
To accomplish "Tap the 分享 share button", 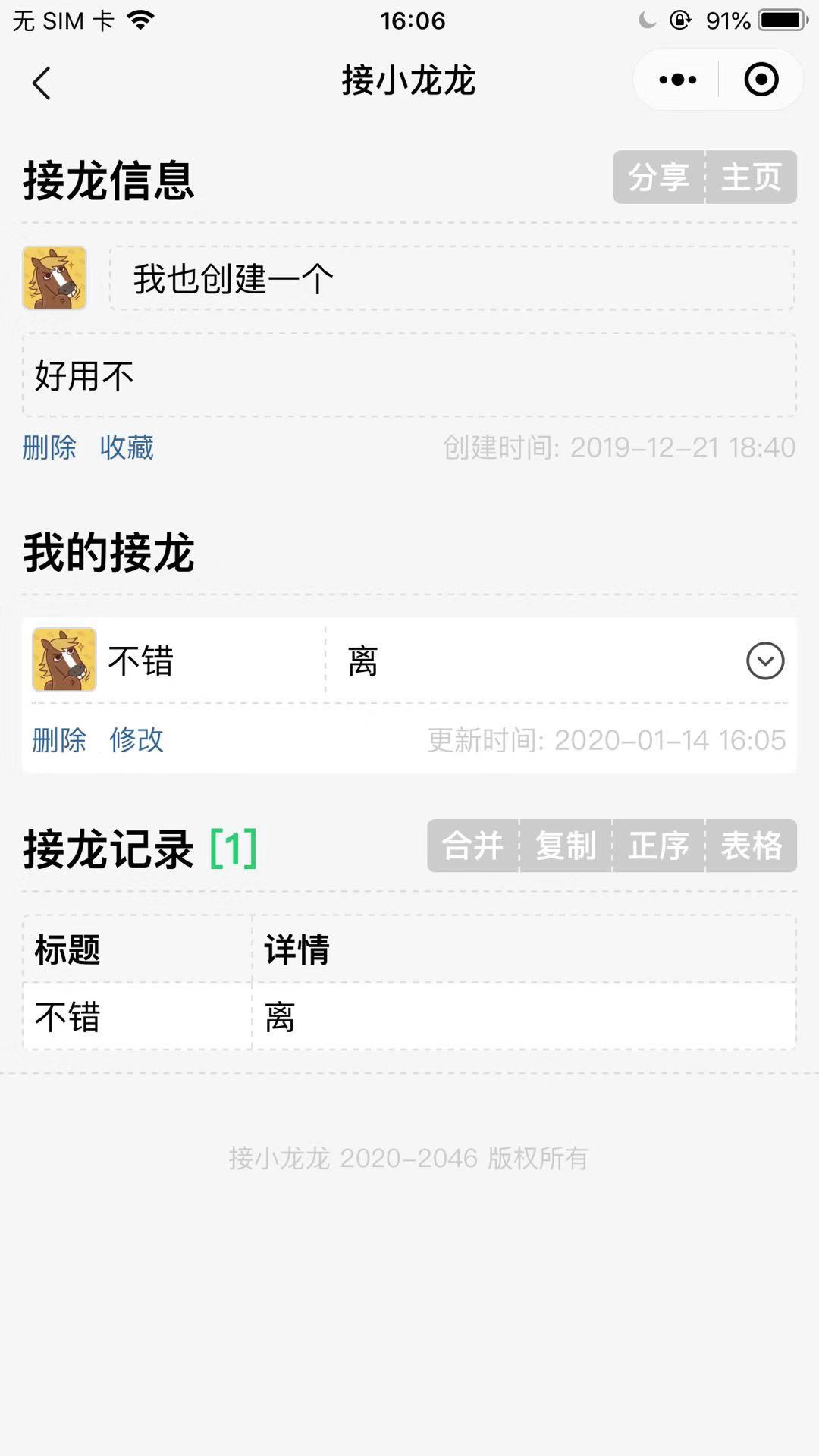I will (x=658, y=177).
